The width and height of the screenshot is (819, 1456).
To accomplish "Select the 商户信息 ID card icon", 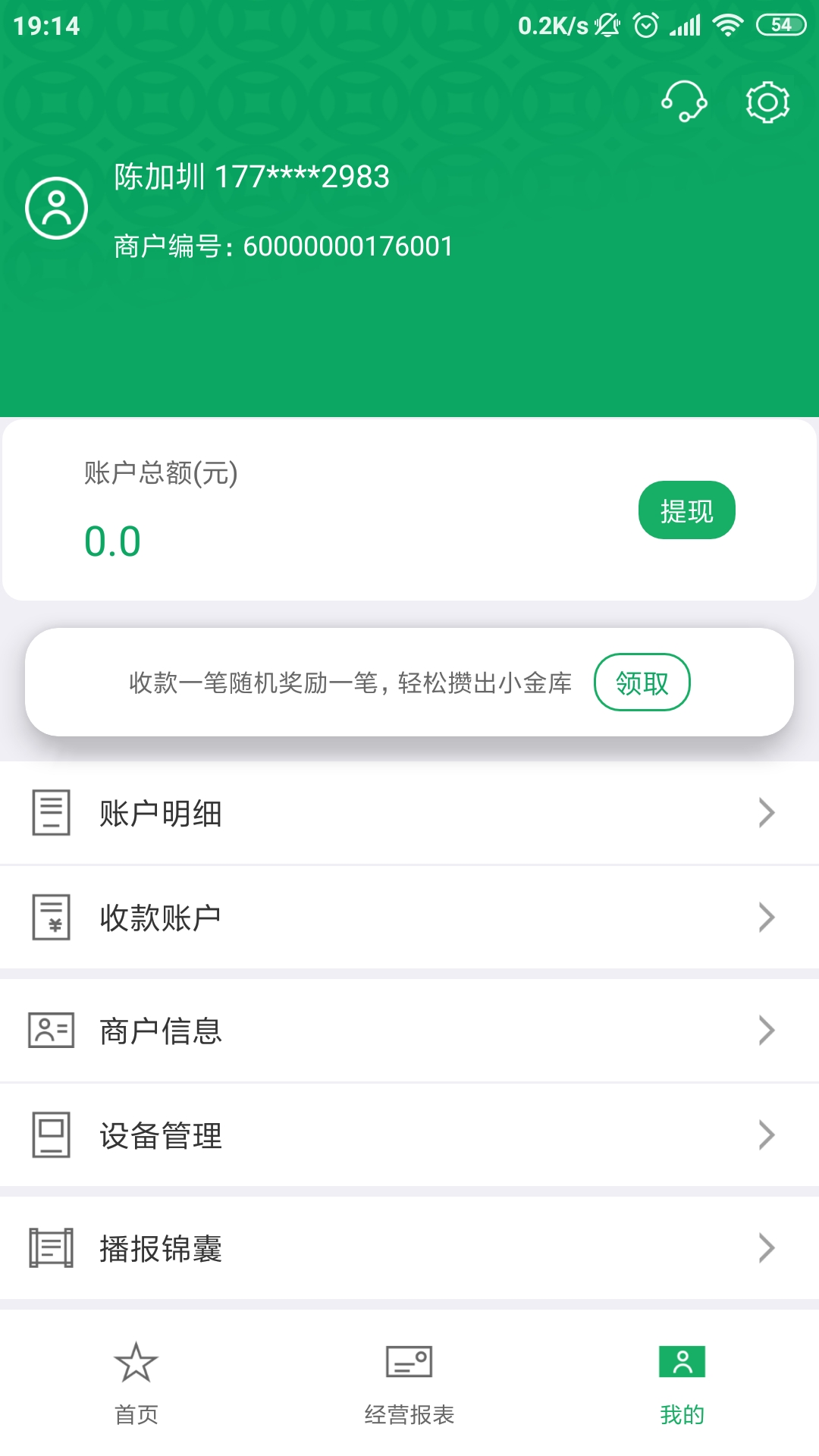I will coord(50,1031).
